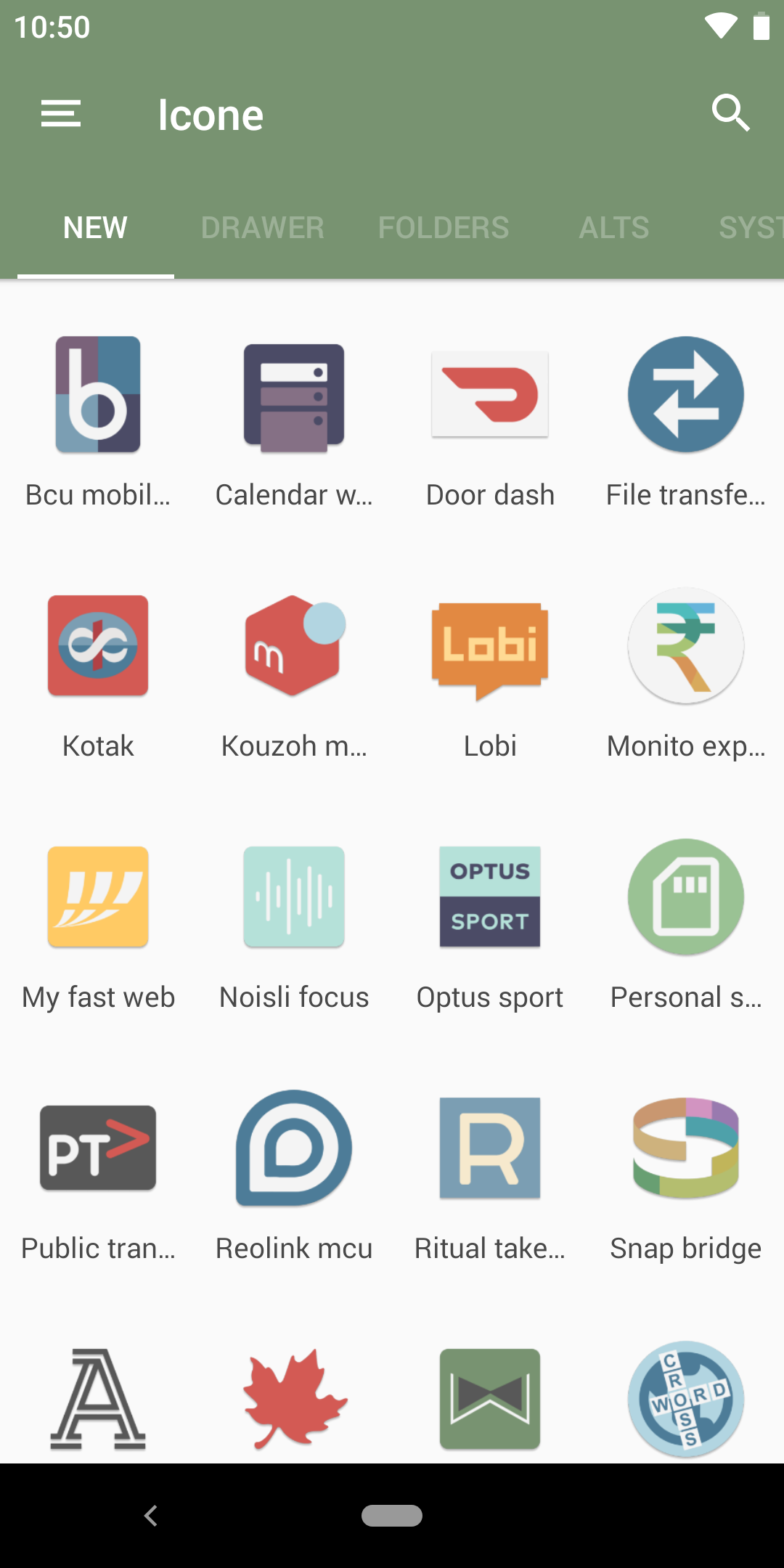The image size is (784, 1568).
Task: Switch to the Drawer tab
Action: (262, 228)
